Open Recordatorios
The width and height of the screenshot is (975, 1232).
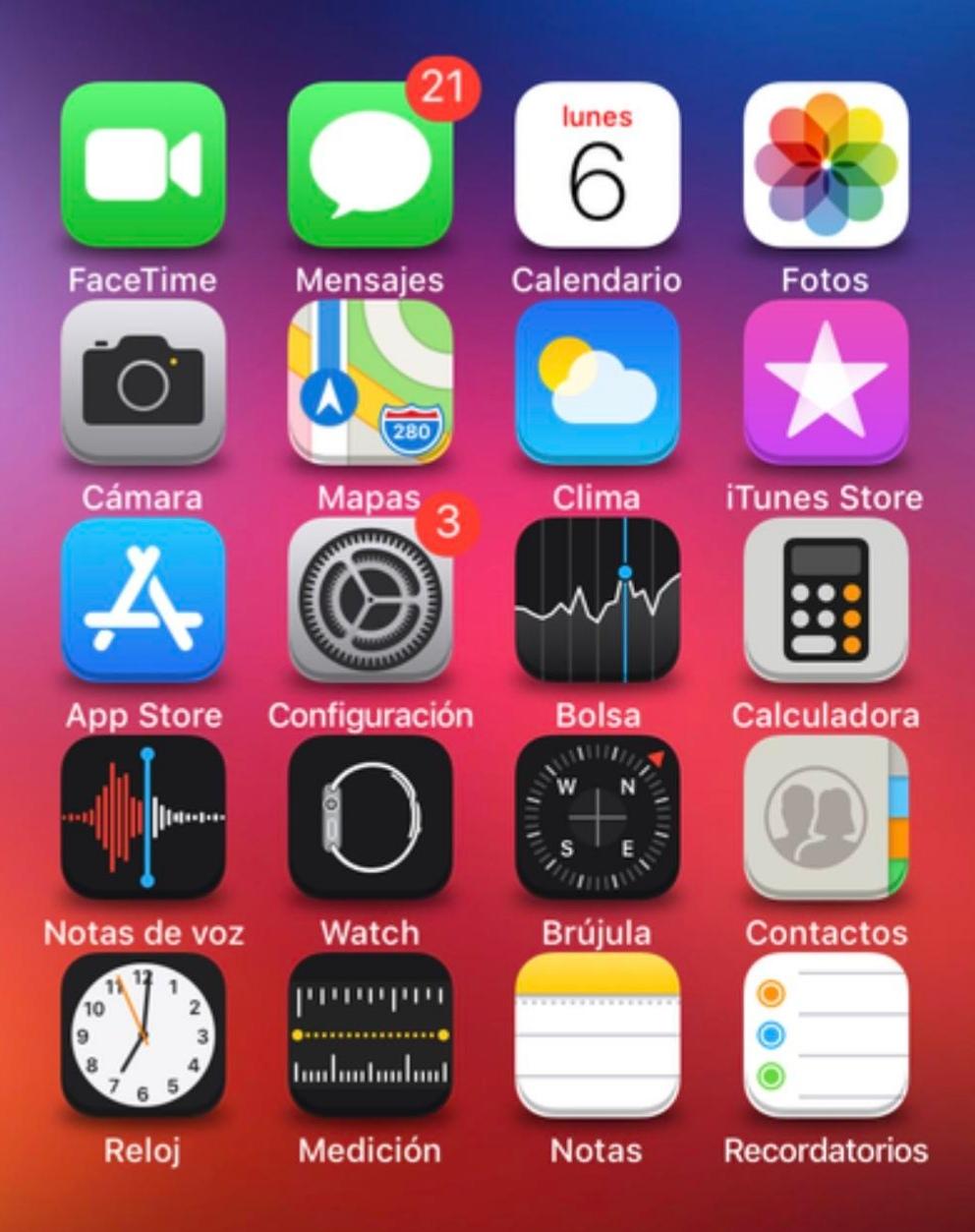click(x=826, y=1035)
